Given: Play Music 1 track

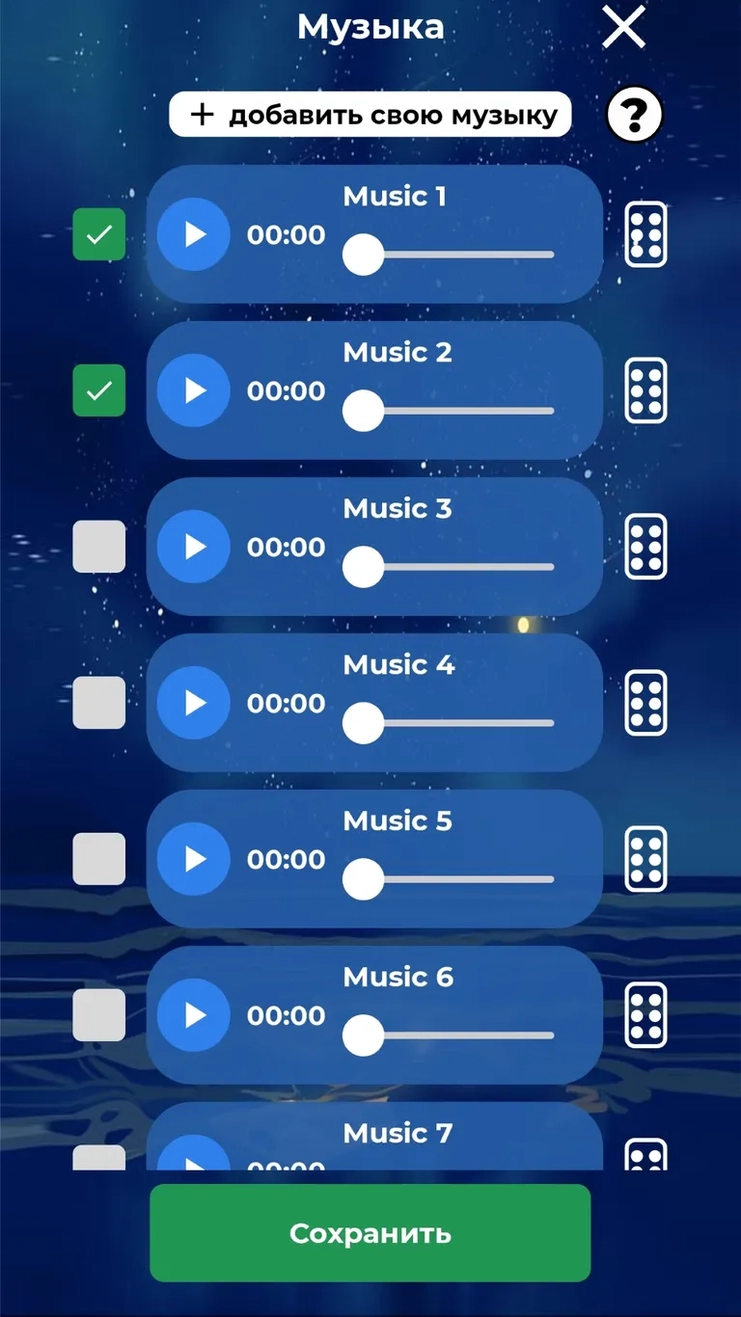Looking at the screenshot, I should click(194, 235).
